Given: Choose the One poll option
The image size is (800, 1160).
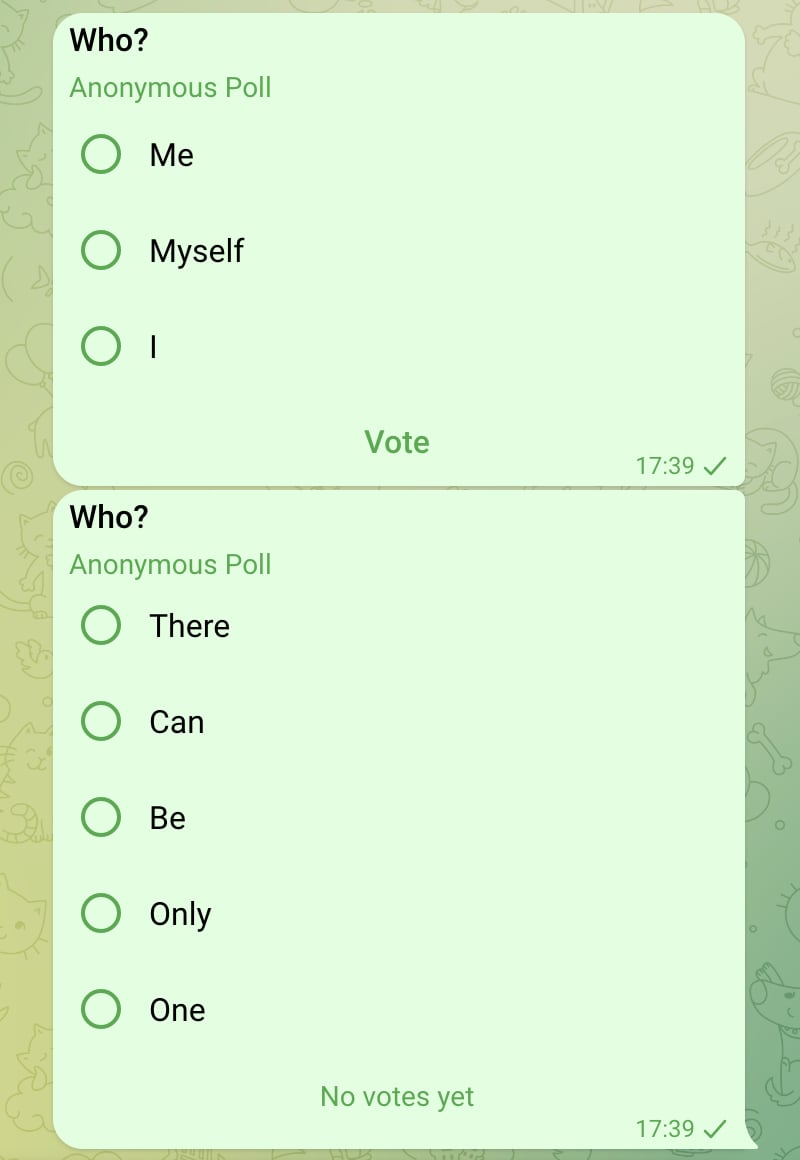Looking at the screenshot, I should (101, 1009).
